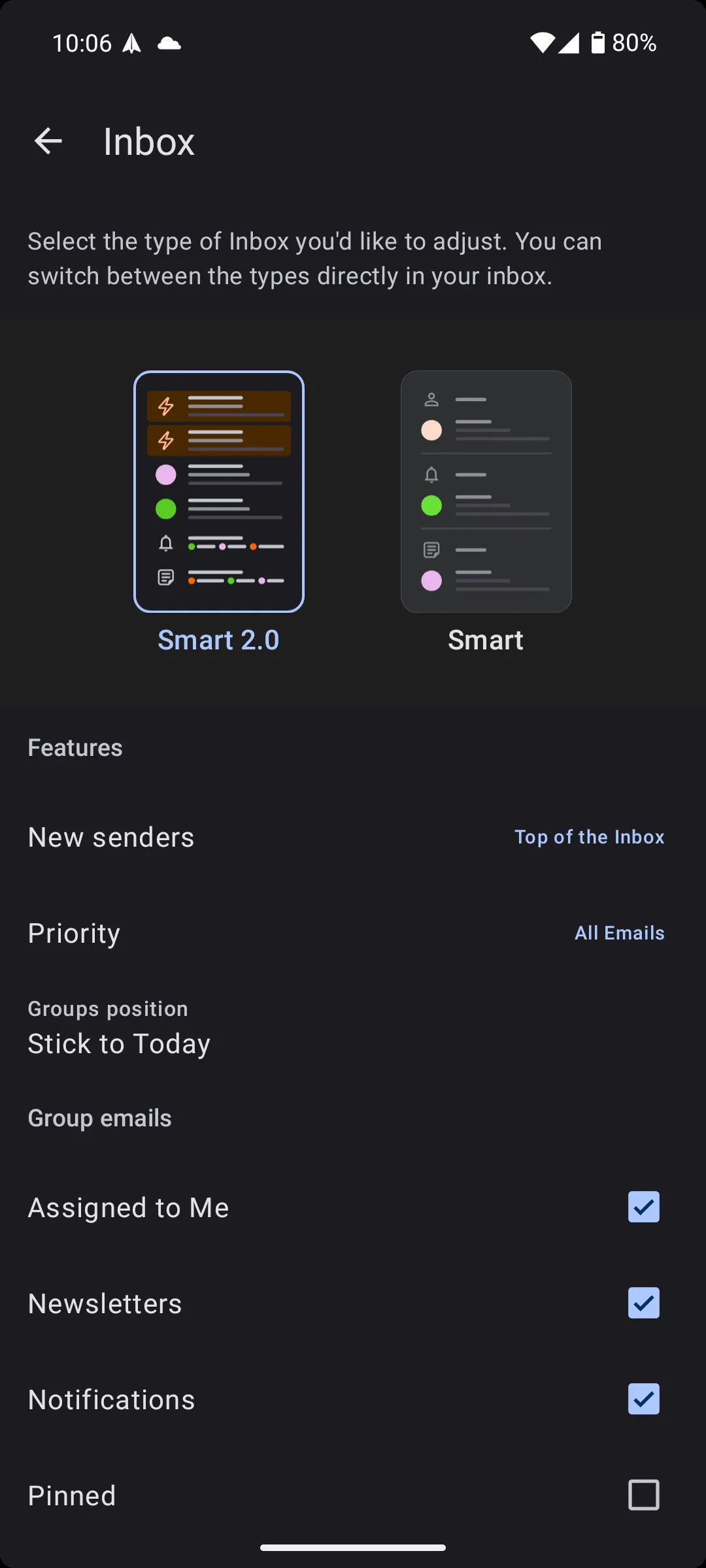Select the Smart inbox type
The width and height of the screenshot is (706, 1568).
[486, 491]
